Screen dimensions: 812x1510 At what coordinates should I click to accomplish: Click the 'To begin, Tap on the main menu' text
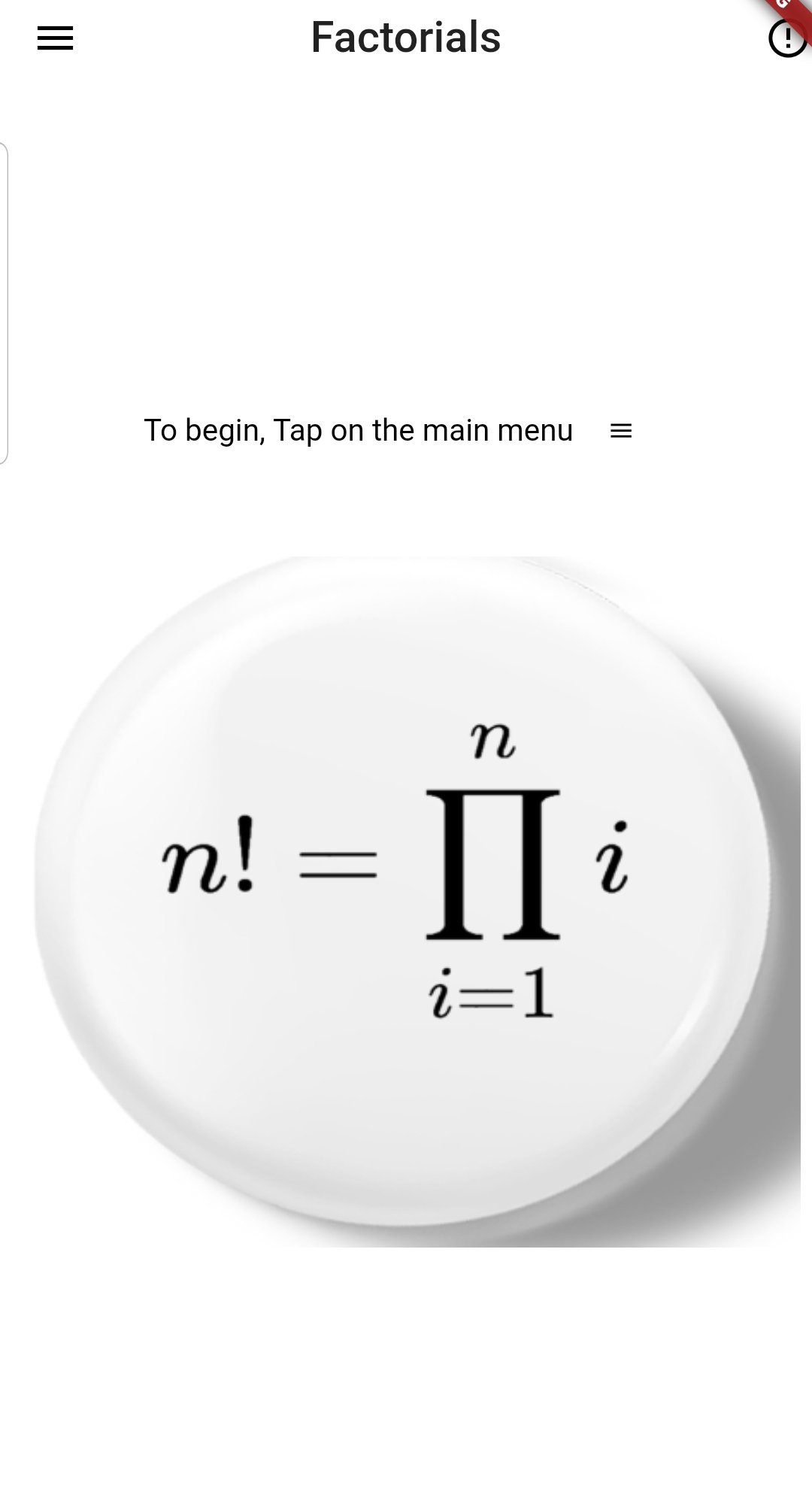358,429
